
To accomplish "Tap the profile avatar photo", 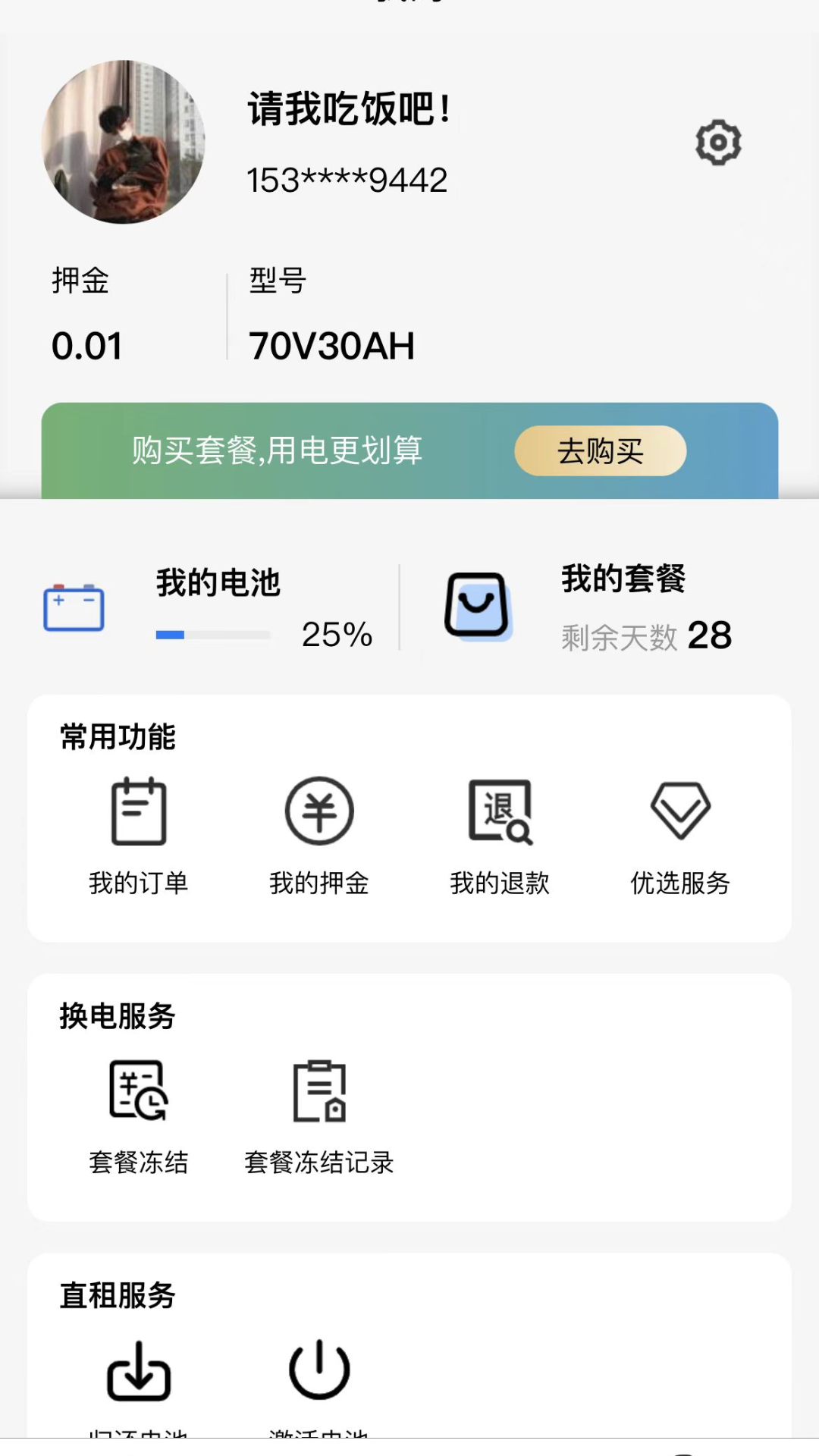I will [x=123, y=143].
